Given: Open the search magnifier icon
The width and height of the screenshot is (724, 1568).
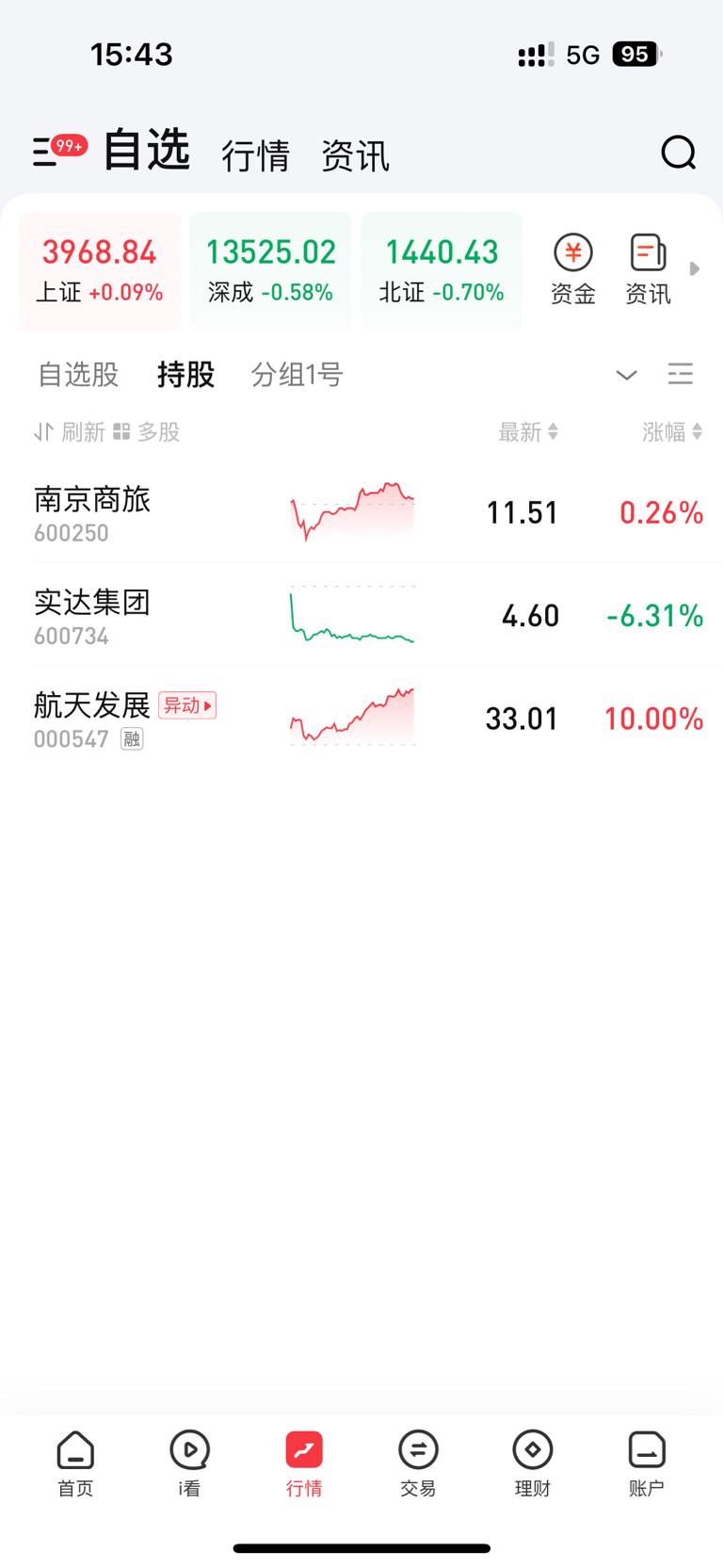Looking at the screenshot, I should click(678, 153).
